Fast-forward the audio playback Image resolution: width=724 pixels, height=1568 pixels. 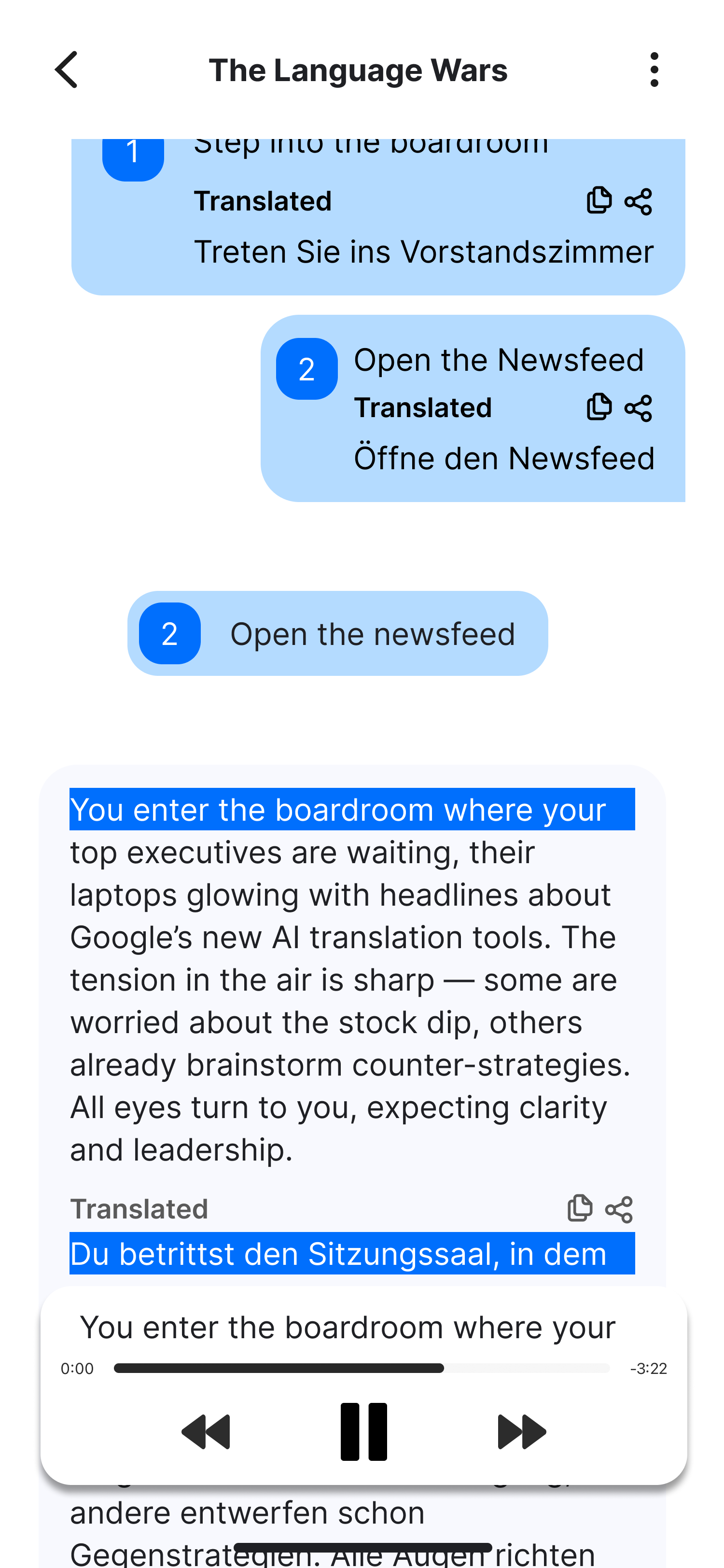[521, 1432]
